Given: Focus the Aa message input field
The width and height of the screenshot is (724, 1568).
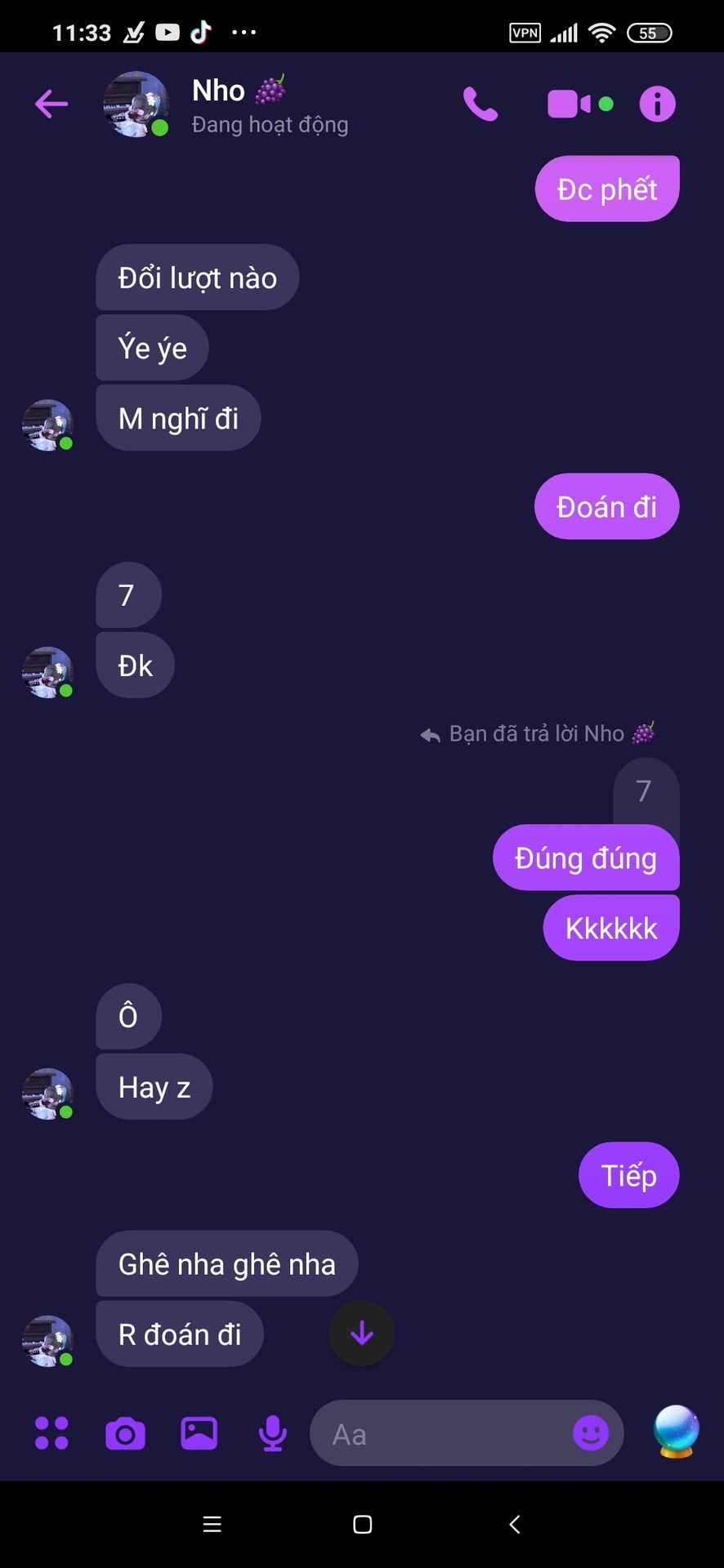Looking at the screenshot, I should point(441,1434).
